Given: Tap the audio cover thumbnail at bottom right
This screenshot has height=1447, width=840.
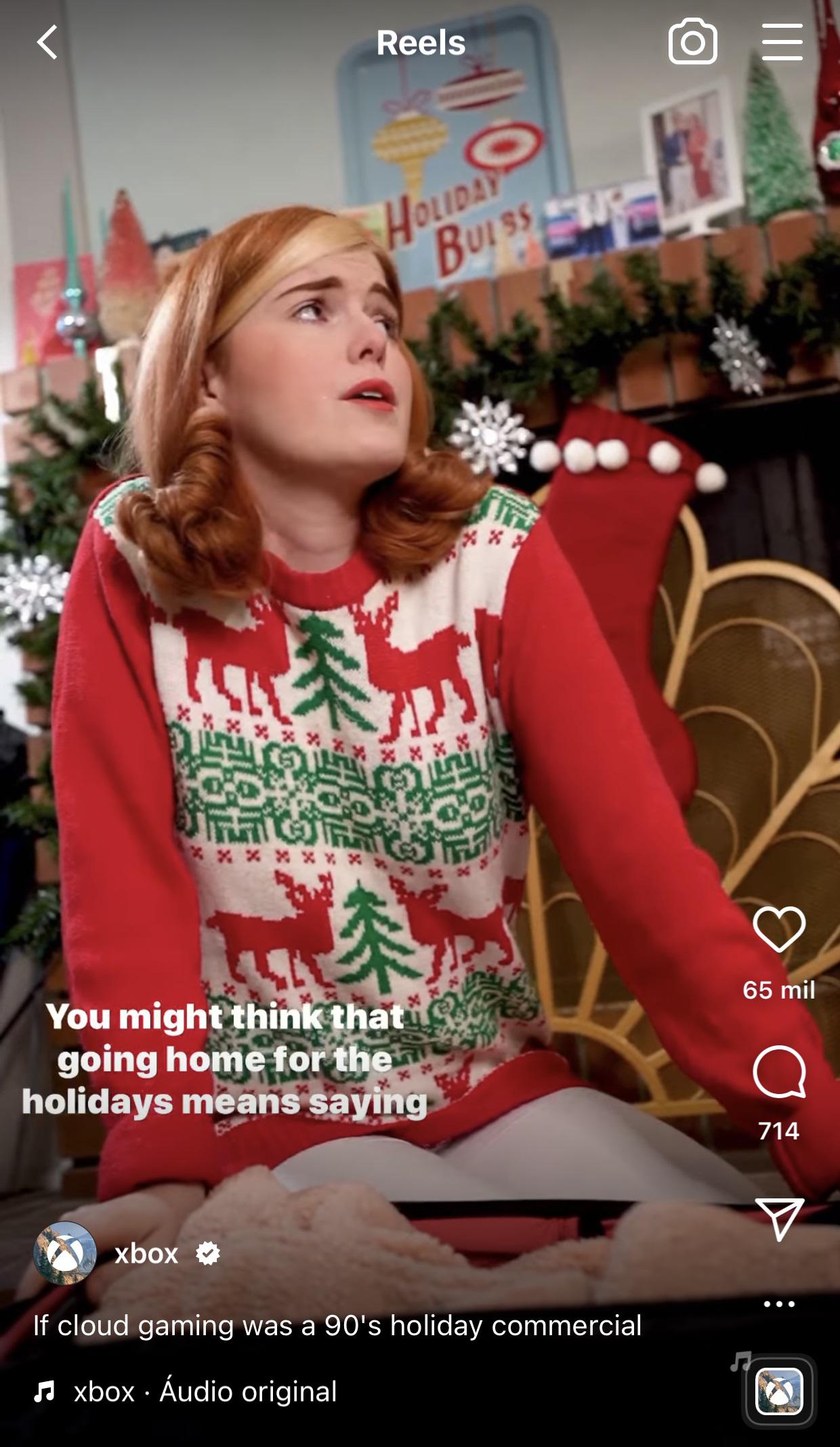Looking at the screenshot, I should (780, 1391).
